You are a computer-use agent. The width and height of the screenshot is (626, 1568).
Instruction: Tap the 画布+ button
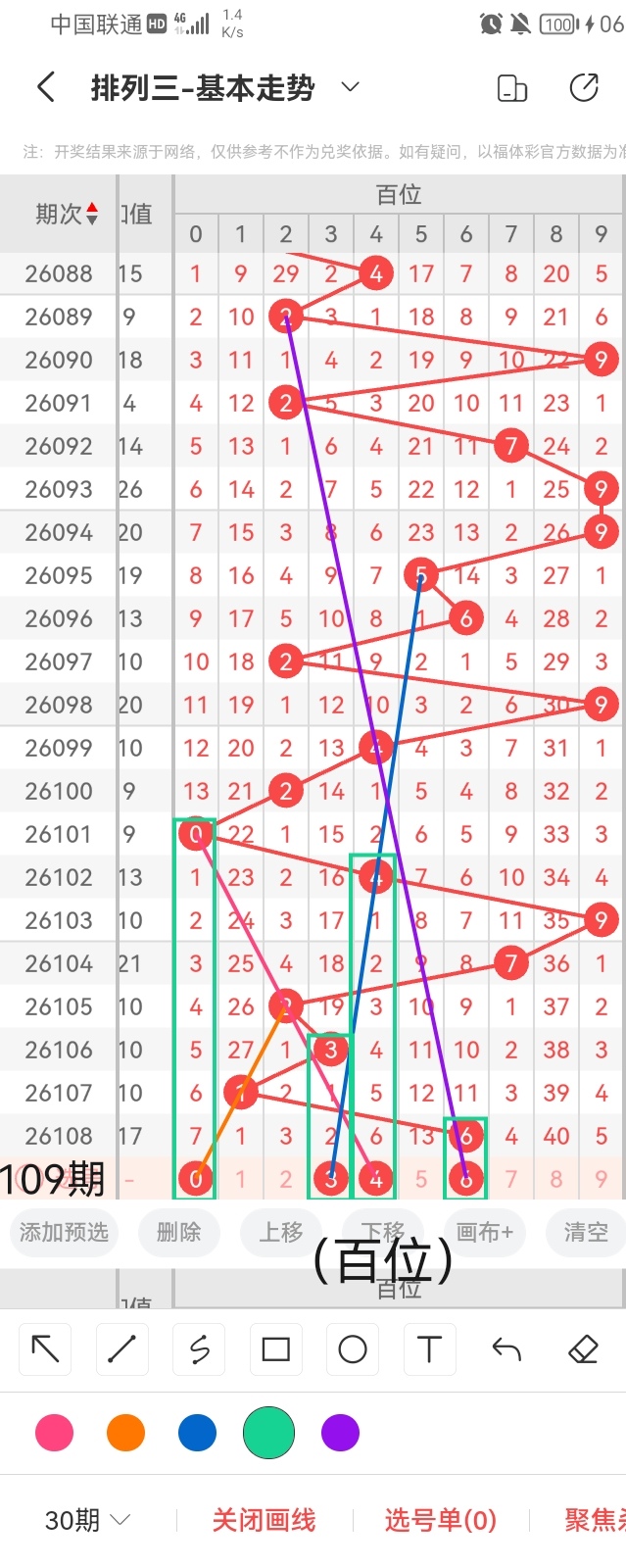(485, 1232)
